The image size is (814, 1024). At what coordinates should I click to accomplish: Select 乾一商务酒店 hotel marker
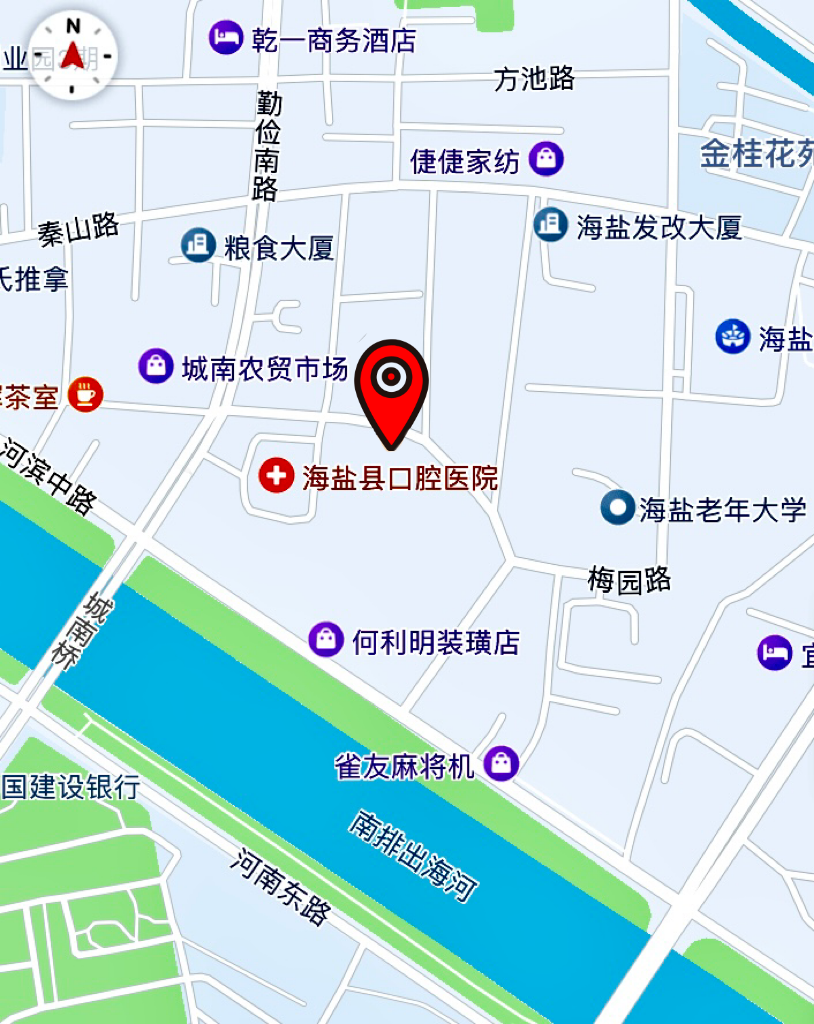click(226, 38)
